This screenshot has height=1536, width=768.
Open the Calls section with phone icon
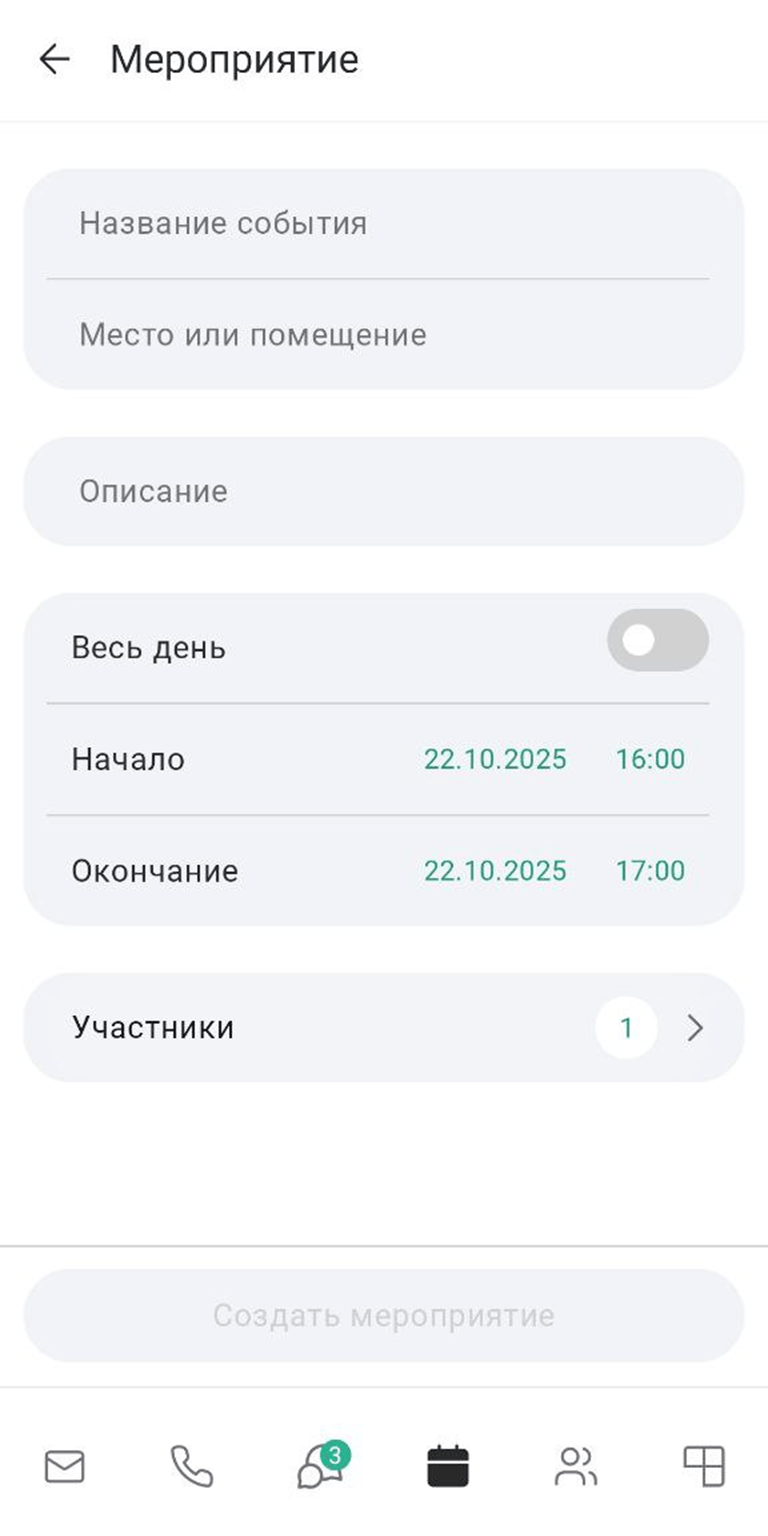click(x=191, y=1467)
